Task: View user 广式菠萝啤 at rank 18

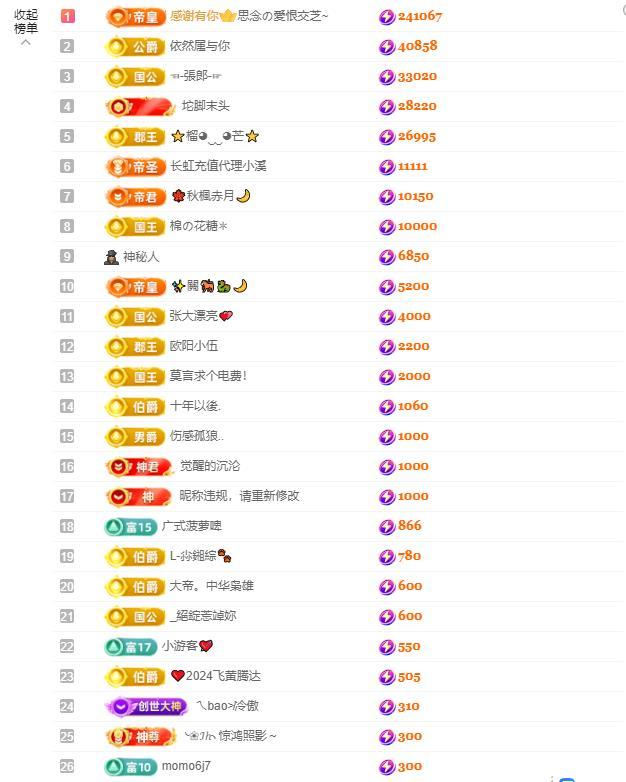Action: (191, 526)
